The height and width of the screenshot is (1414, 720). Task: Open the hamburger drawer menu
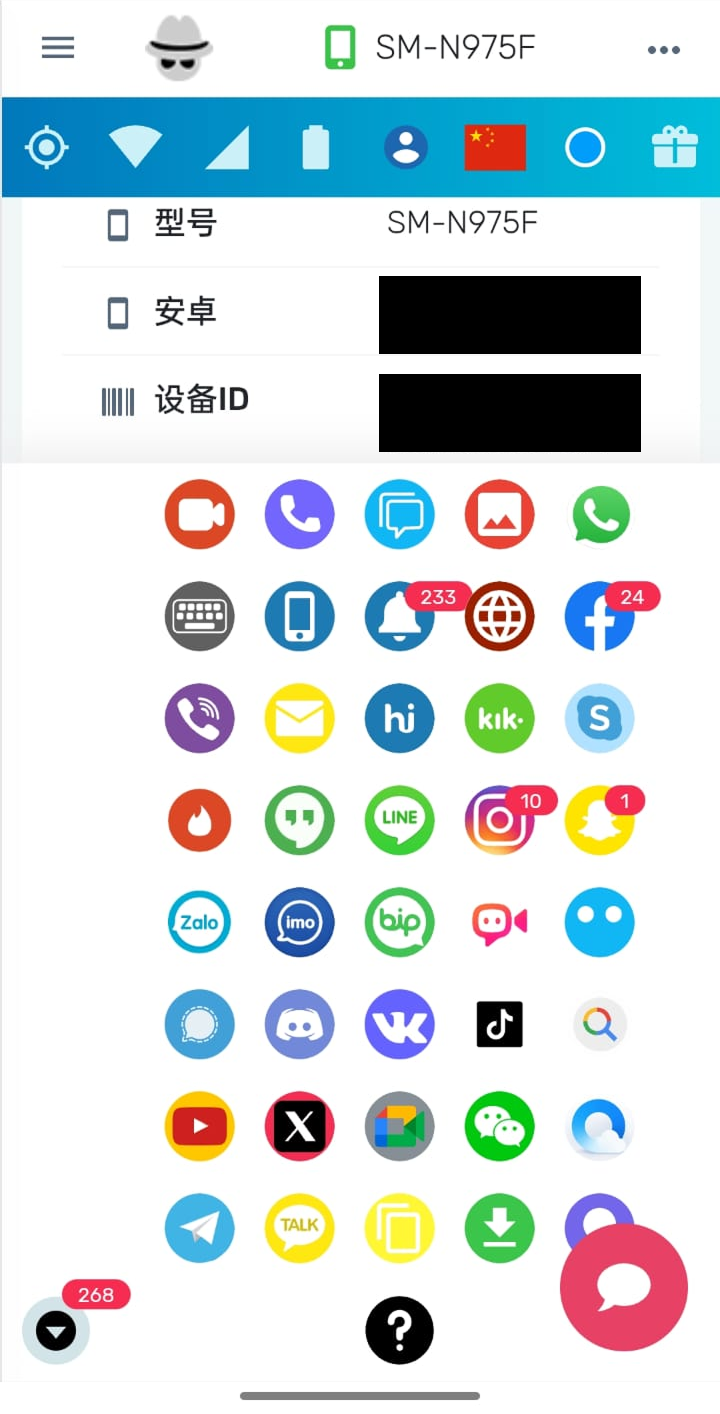pos(58,47)
